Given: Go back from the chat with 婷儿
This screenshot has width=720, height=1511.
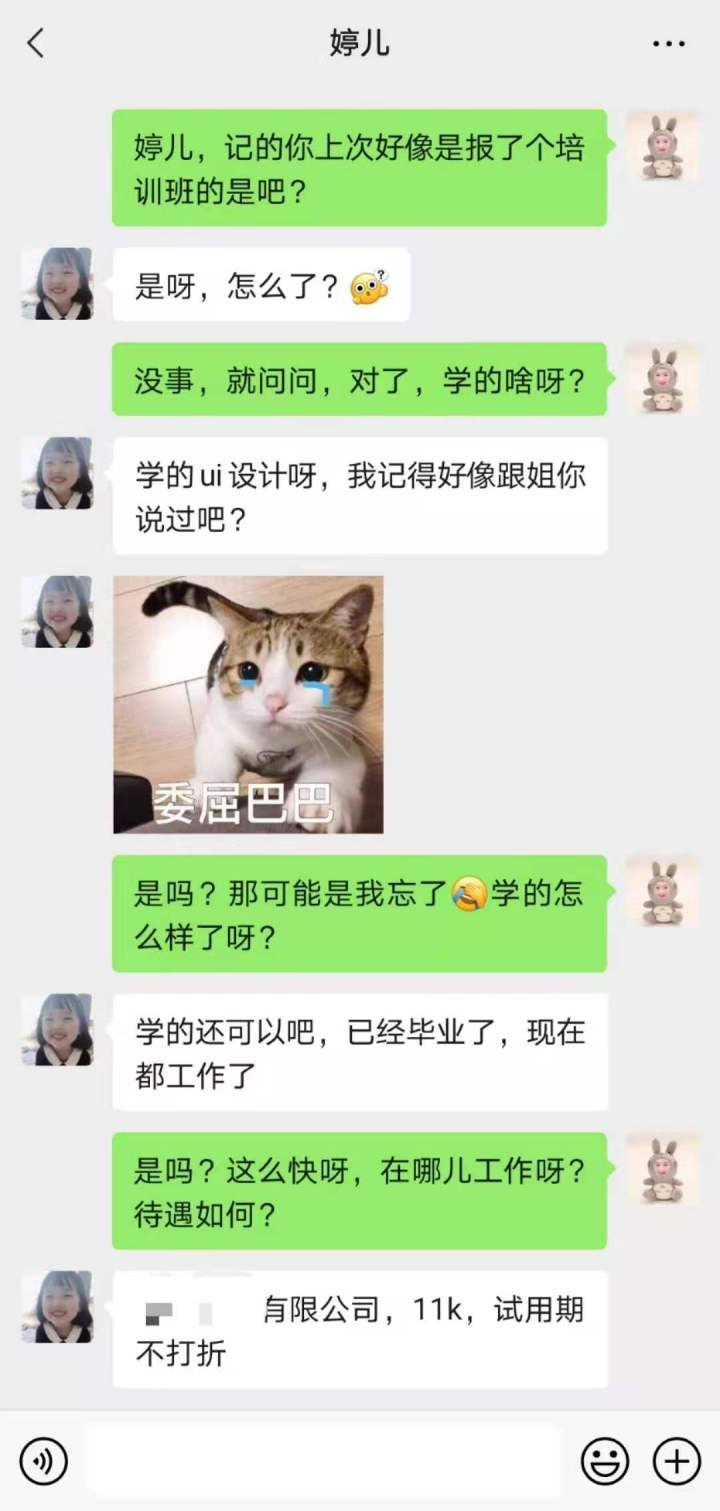Looking at the screenshot, I should [x=36, y=43].
